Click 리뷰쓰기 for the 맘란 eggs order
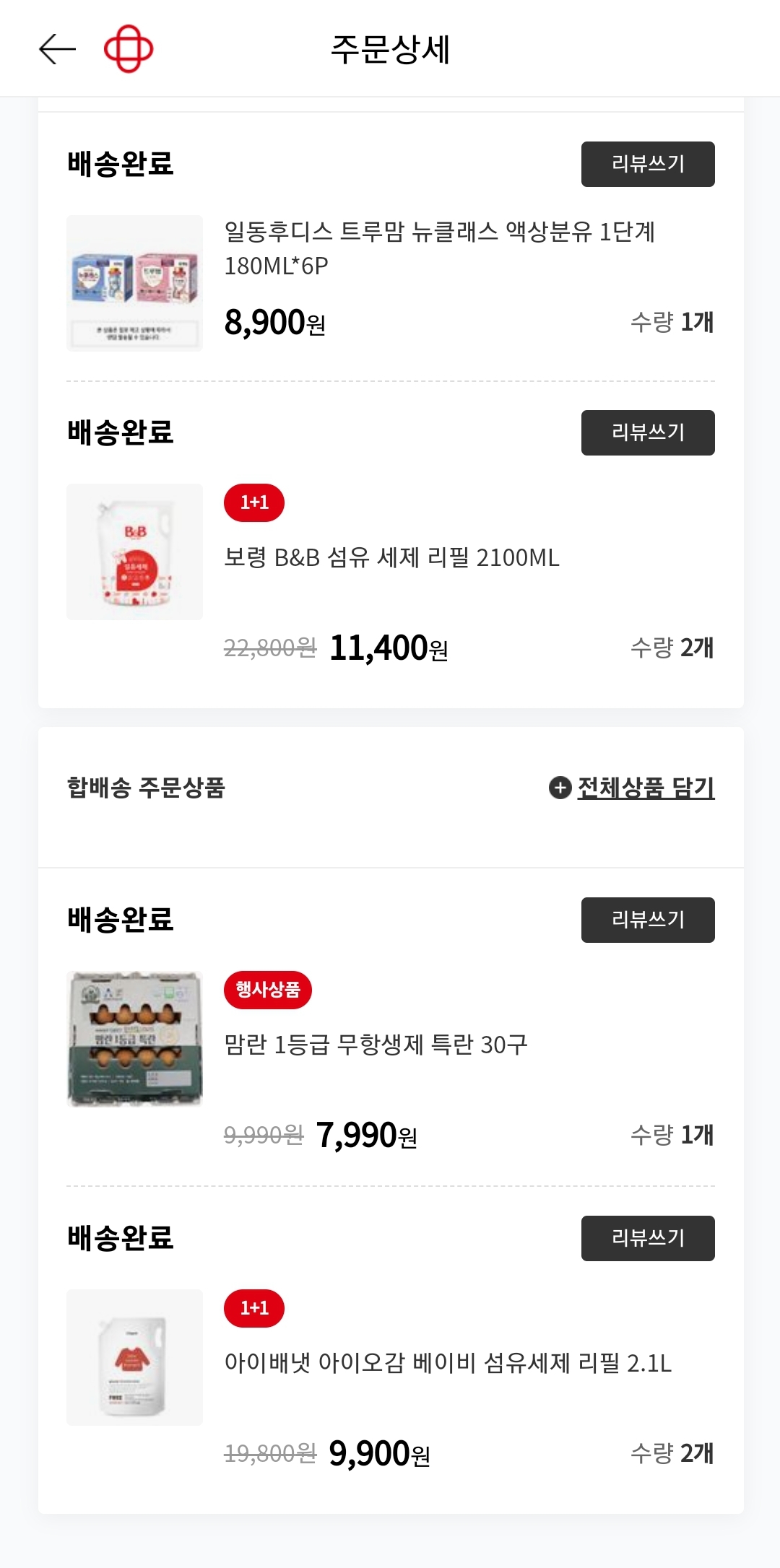Viewport: 780px width, 1568px height. (x=647, y=919)
